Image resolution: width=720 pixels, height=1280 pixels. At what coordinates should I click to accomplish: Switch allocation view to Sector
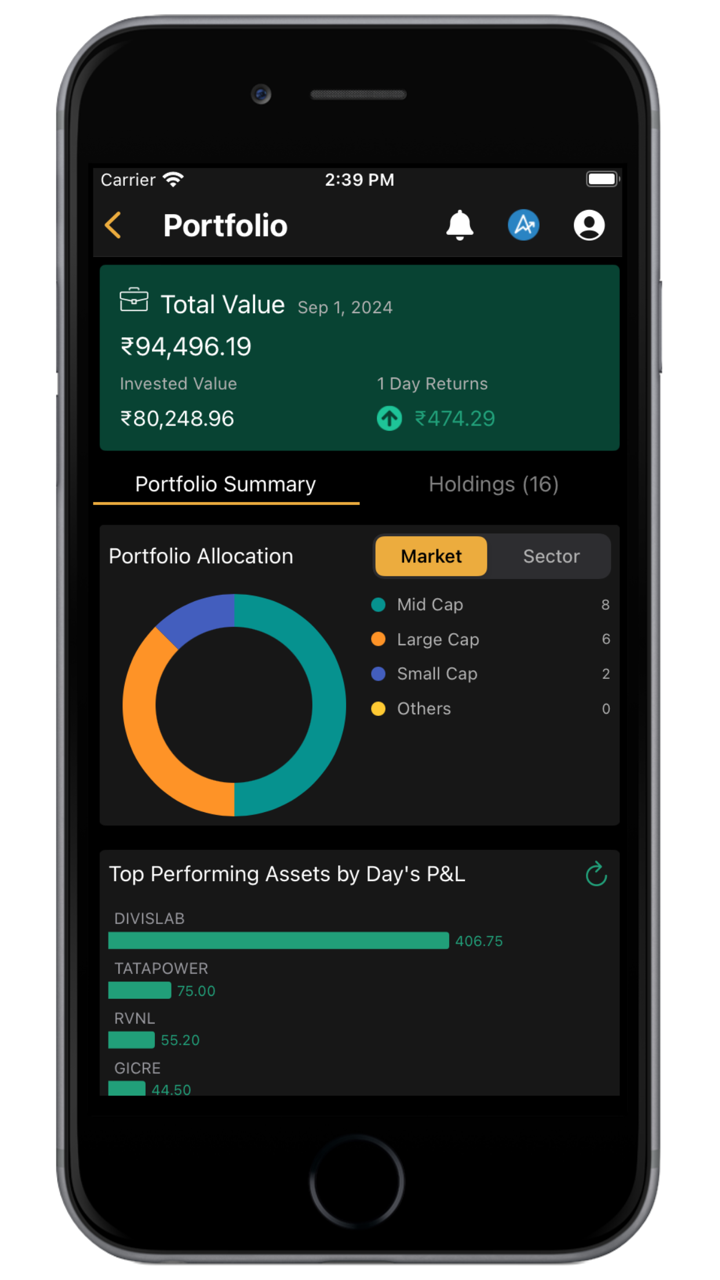pyautogui.click(x=551, y=556)
